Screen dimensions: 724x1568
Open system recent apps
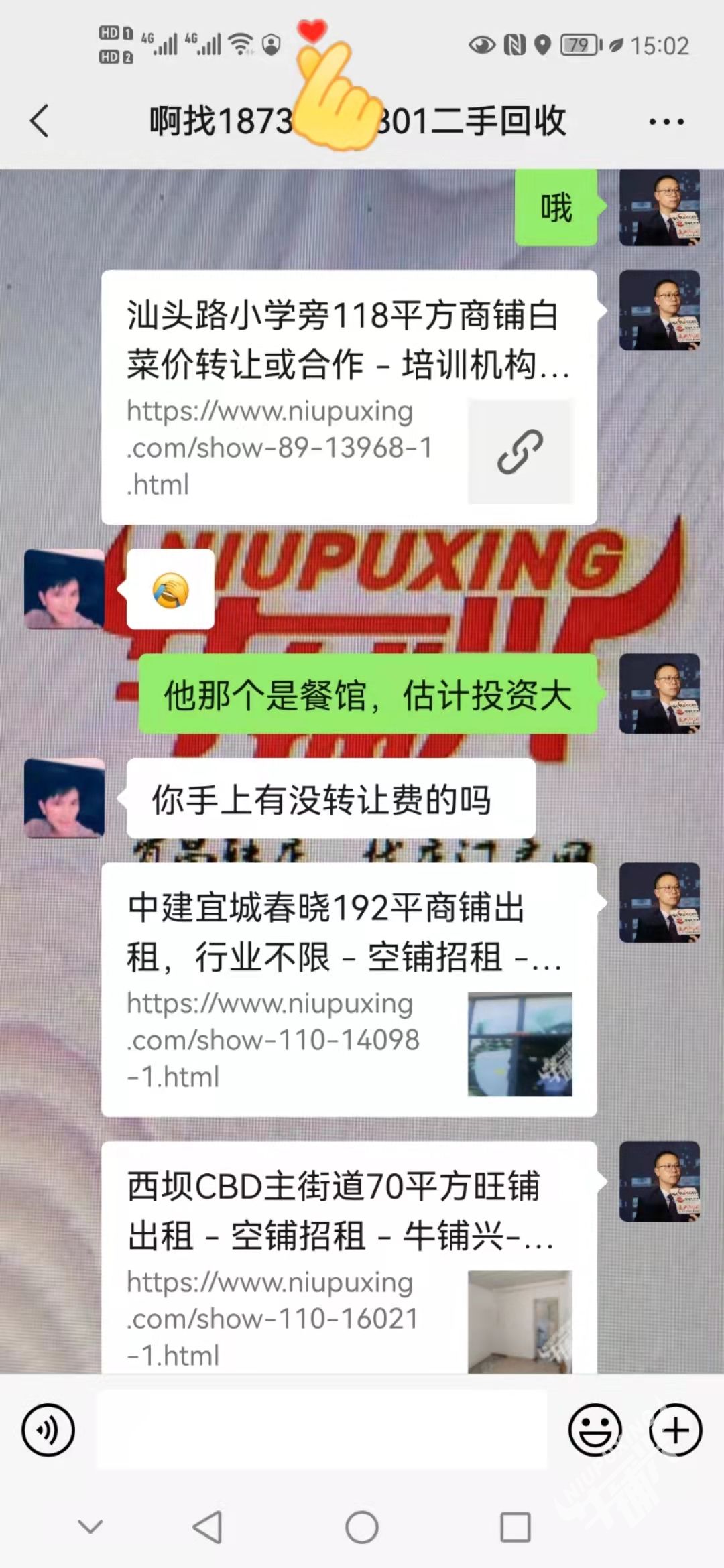click(x=516, y=1527)
